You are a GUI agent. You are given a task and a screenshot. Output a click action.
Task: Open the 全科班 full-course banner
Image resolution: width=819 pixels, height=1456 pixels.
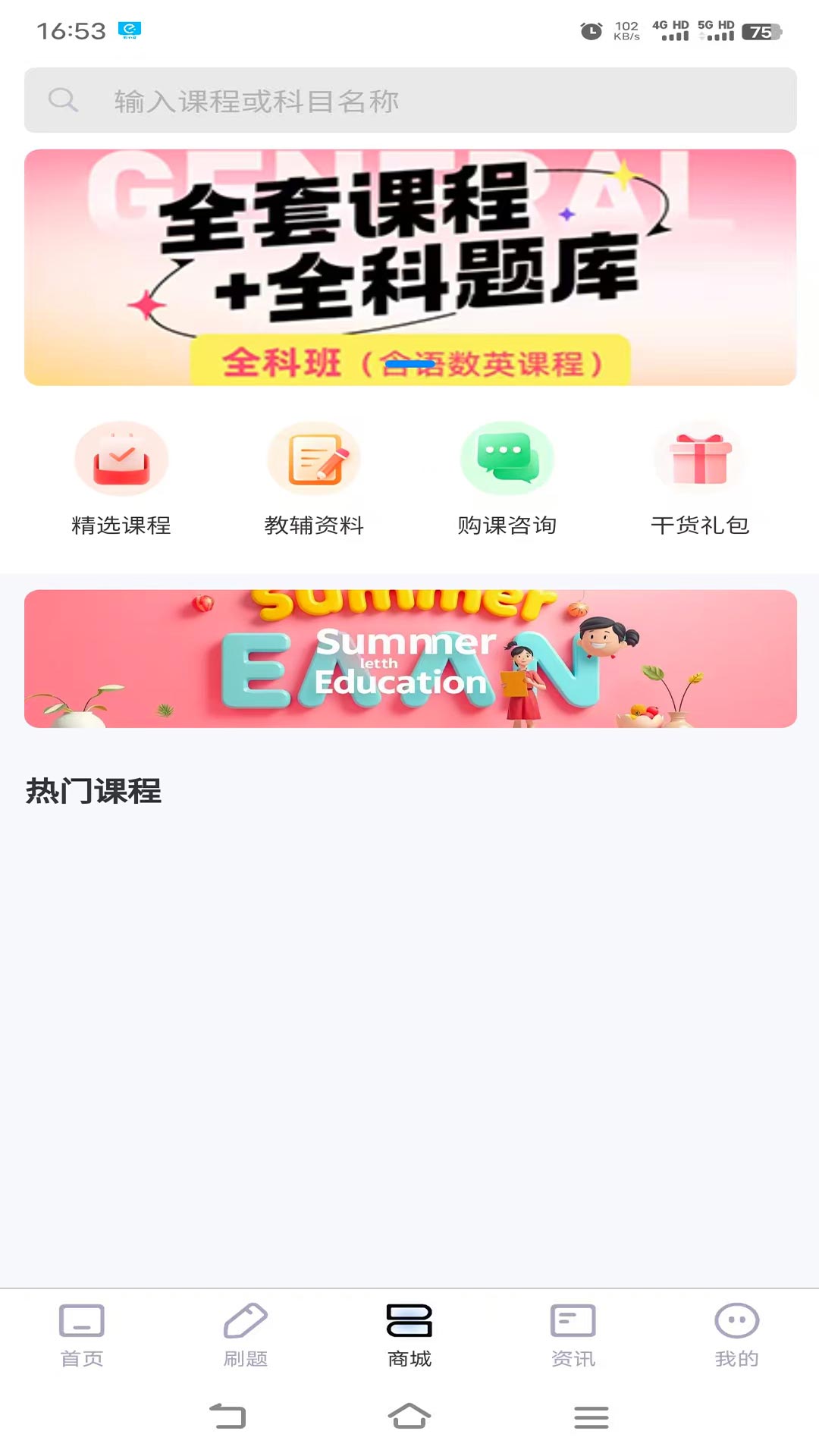409,267
